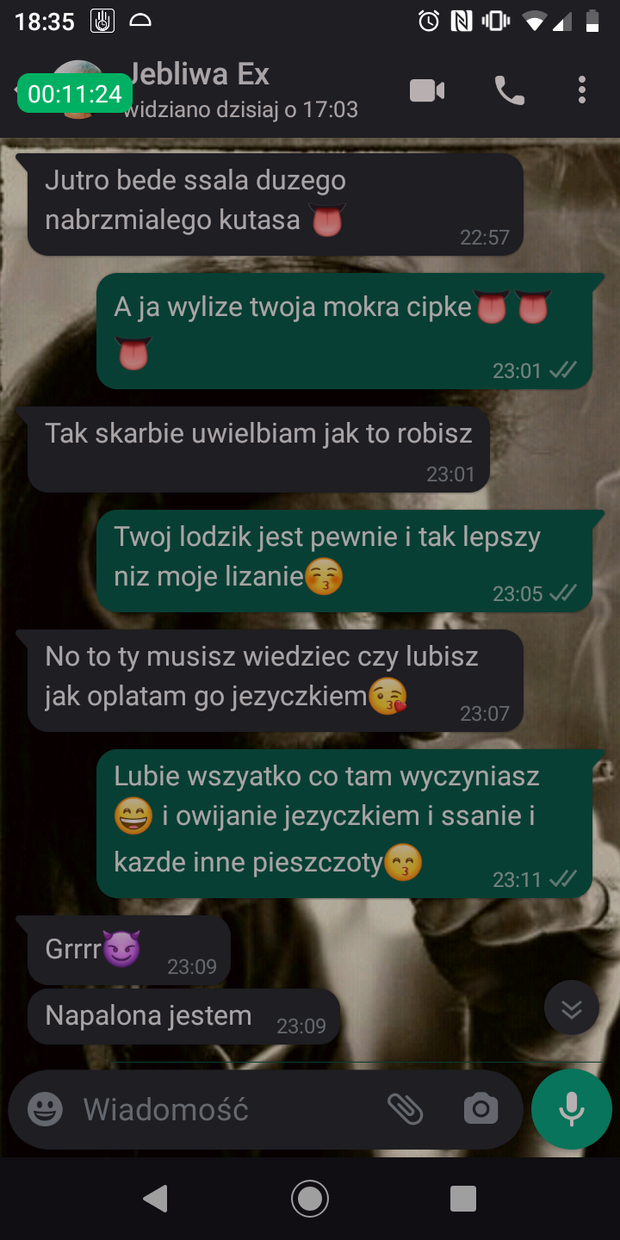
Task: Return to the ongoing call timer 00:11:24
Action: [x=75, y=94]
